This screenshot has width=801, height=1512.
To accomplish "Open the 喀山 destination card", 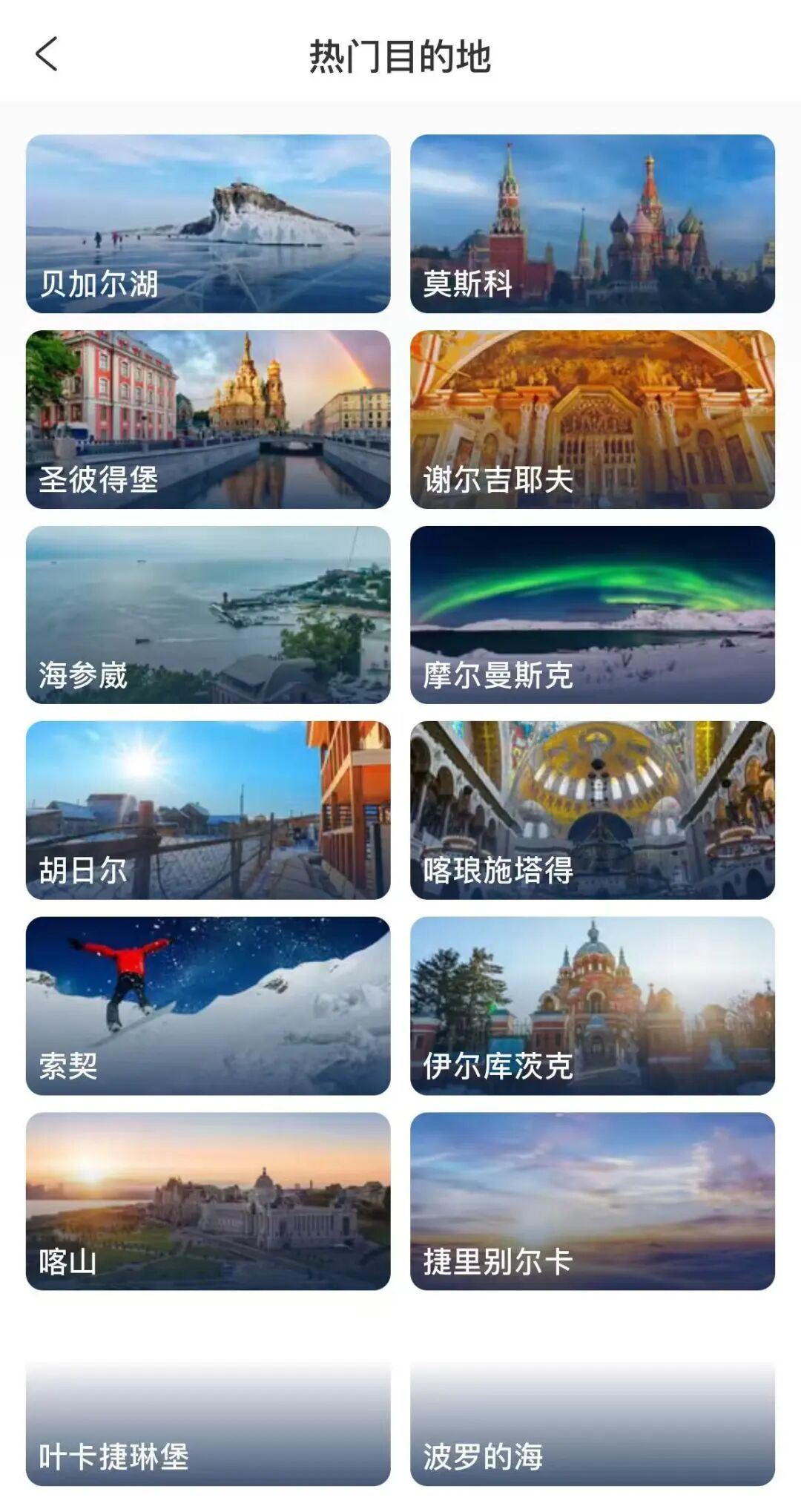I will point(208,1201).
